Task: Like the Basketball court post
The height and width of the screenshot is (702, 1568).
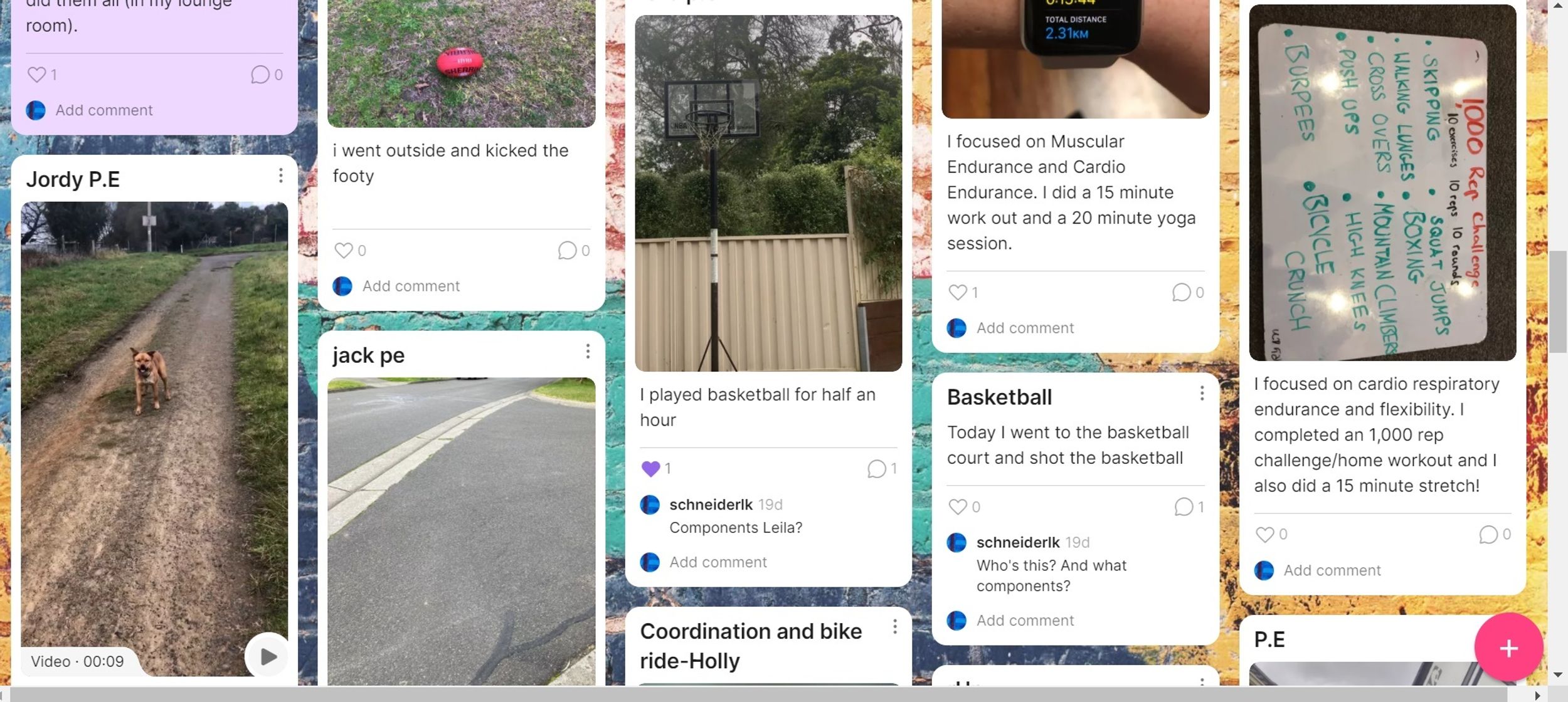Action: click(x=957, y=507)
